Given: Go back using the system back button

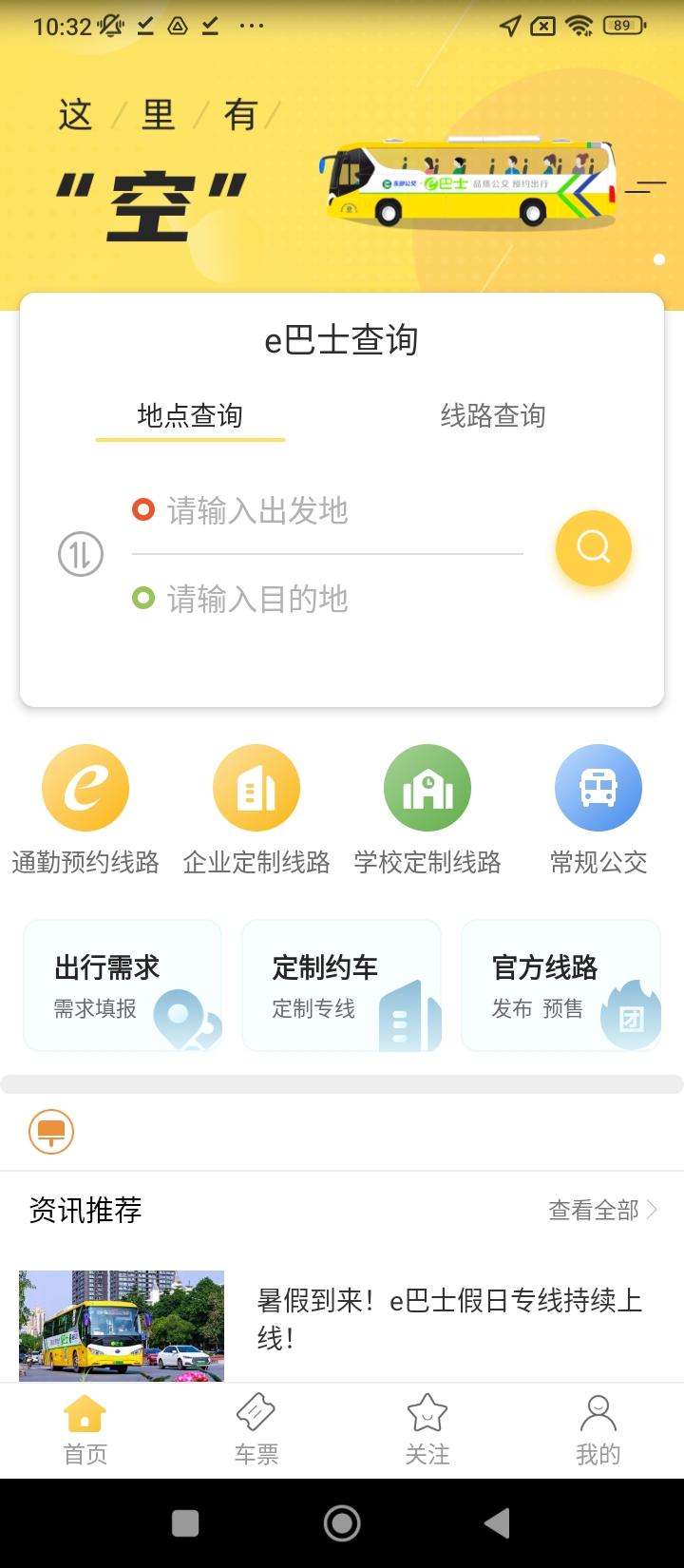Looking at the screenshot, I should click(x=496, y=1523).
